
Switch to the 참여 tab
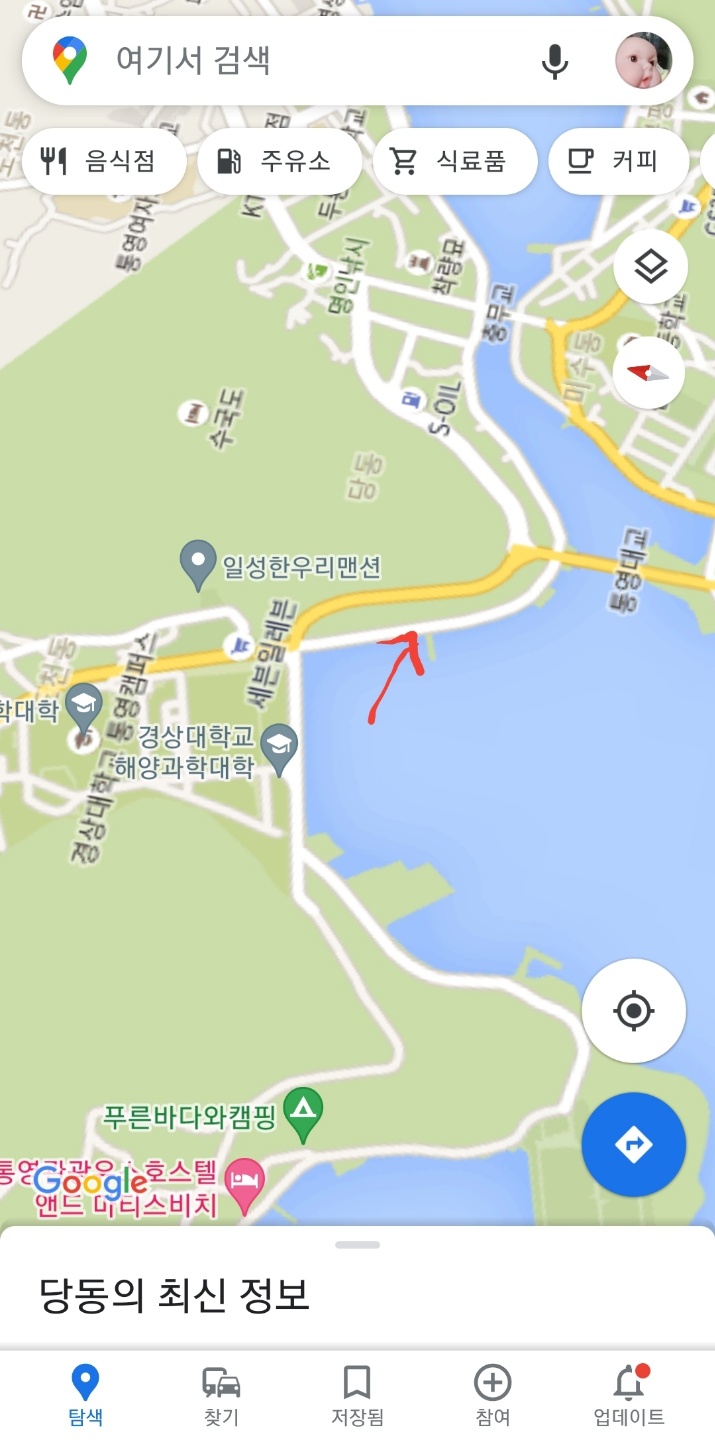(492, 1396)
